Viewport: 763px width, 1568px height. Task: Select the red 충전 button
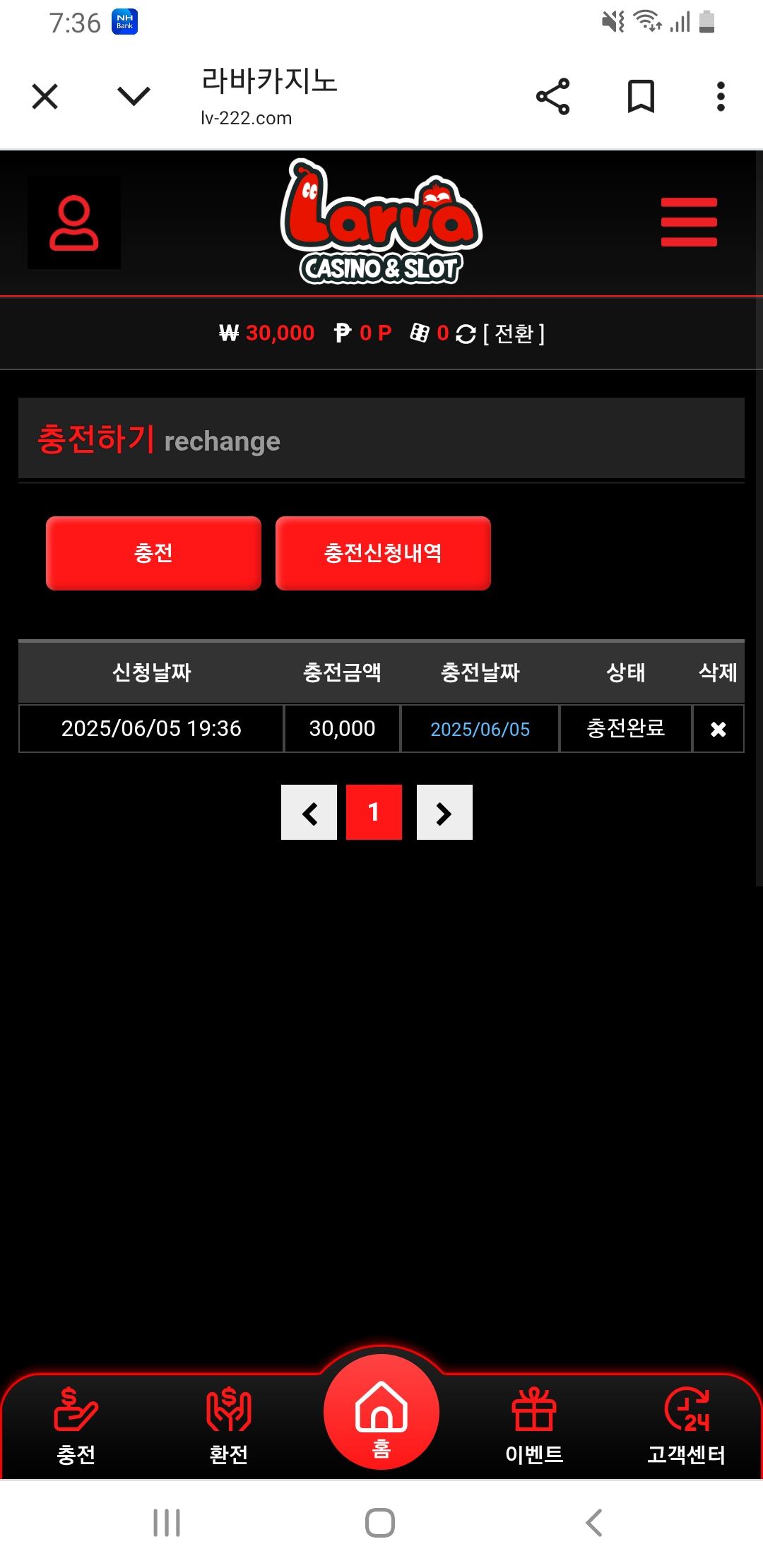(x=153, y=553)
